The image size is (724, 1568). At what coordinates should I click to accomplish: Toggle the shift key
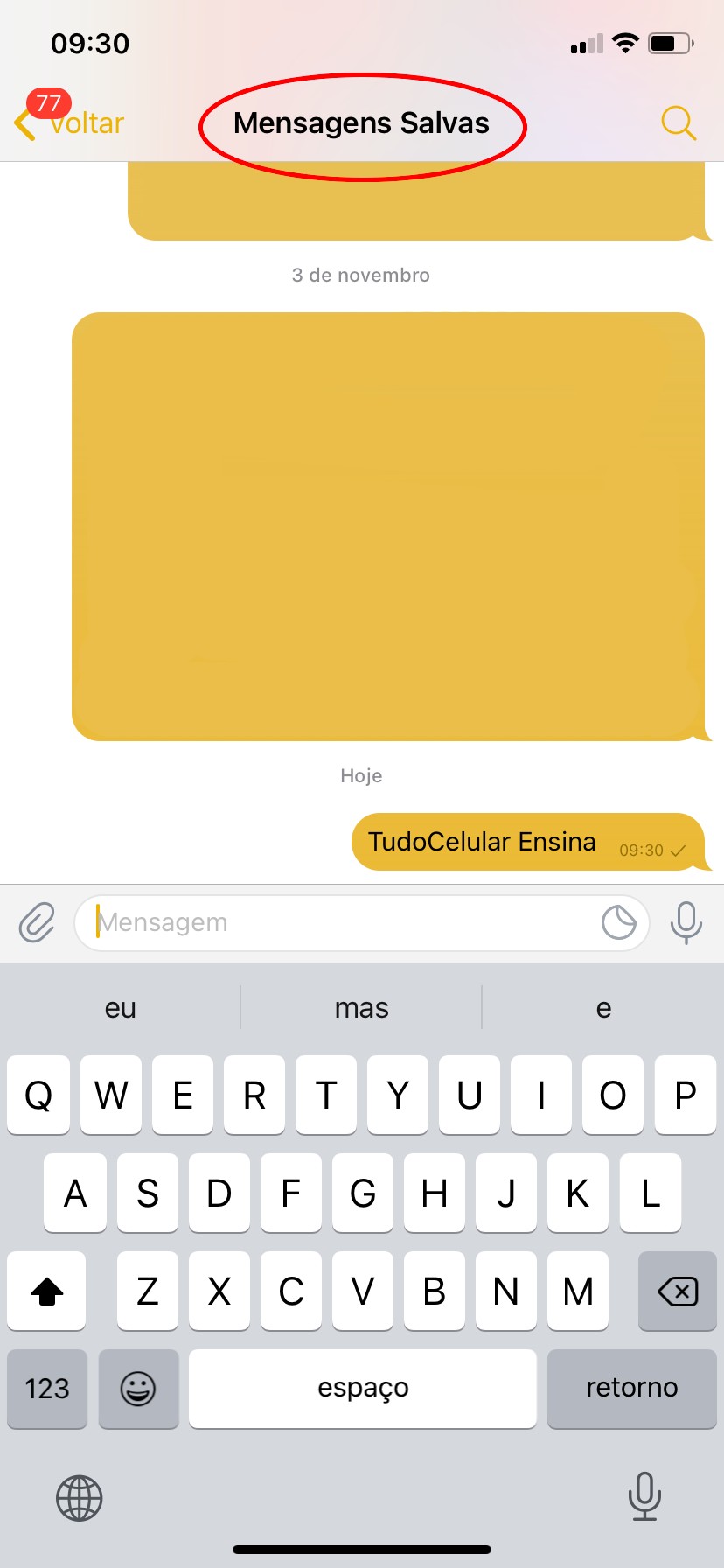click(x=47, y=1291)
